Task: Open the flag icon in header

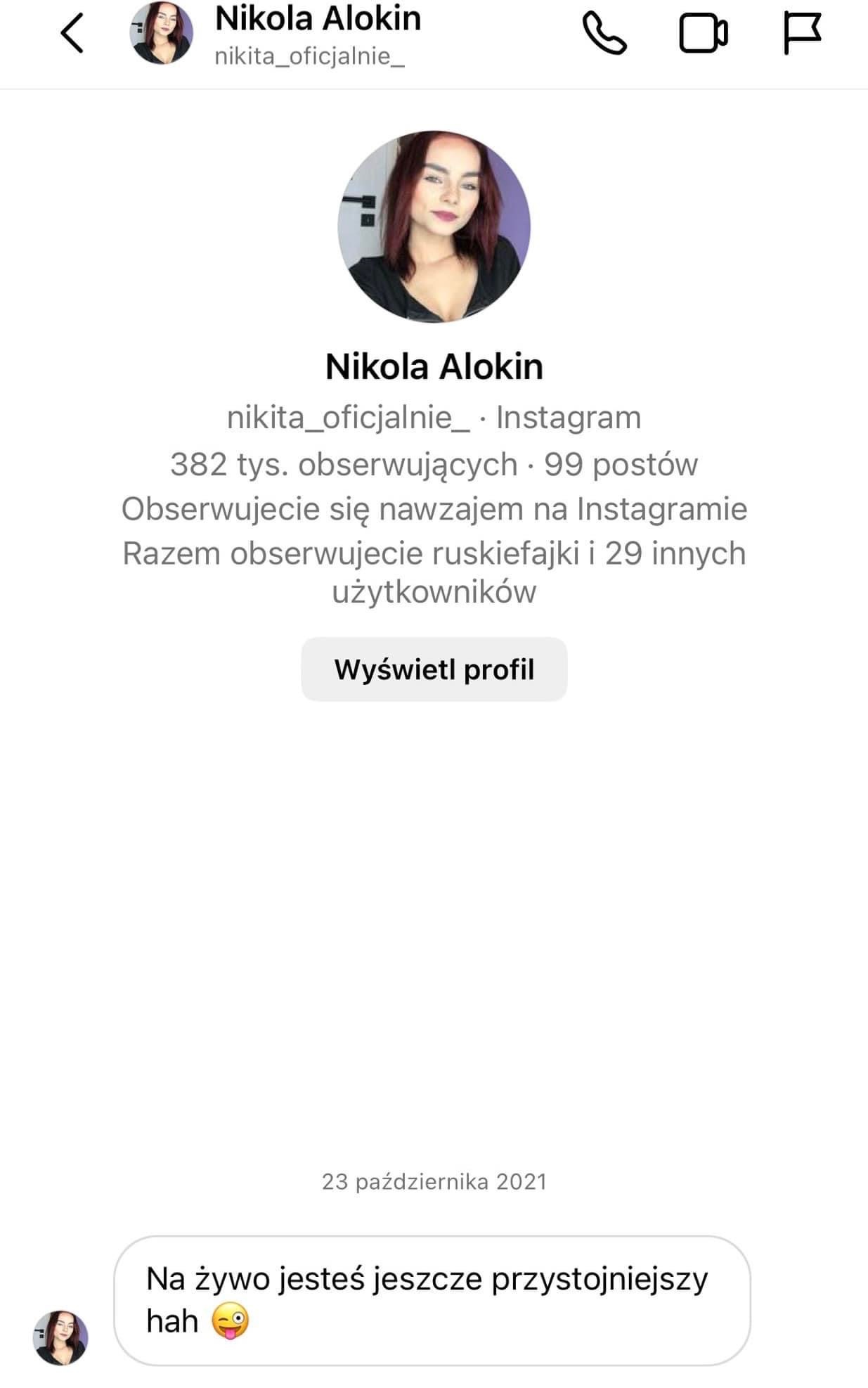Action: tap(802, 34)
